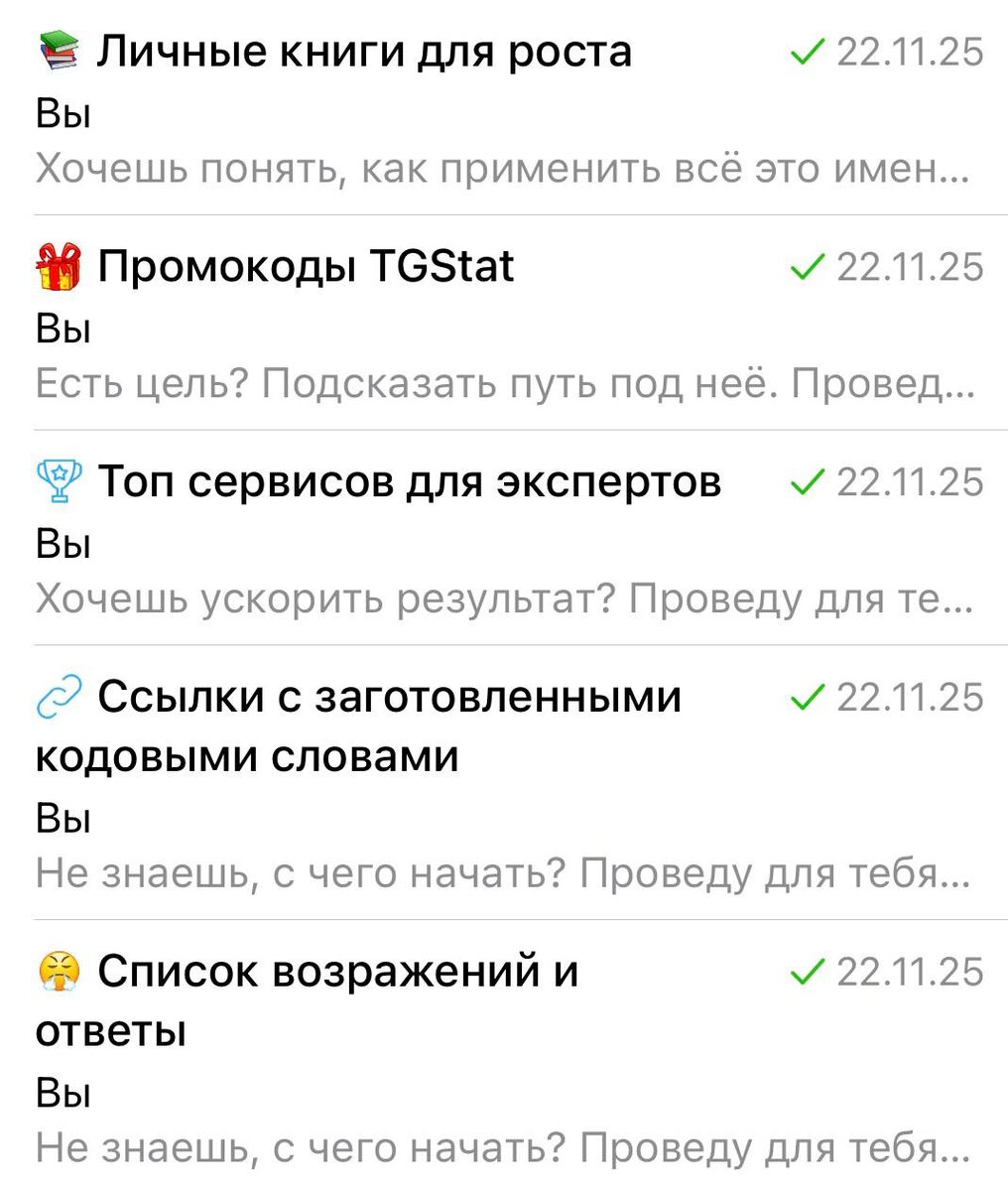1008x1191 pixels.
Task: Click the link emoji icon next to Ссылки
Action: click(x=58, y=696)
